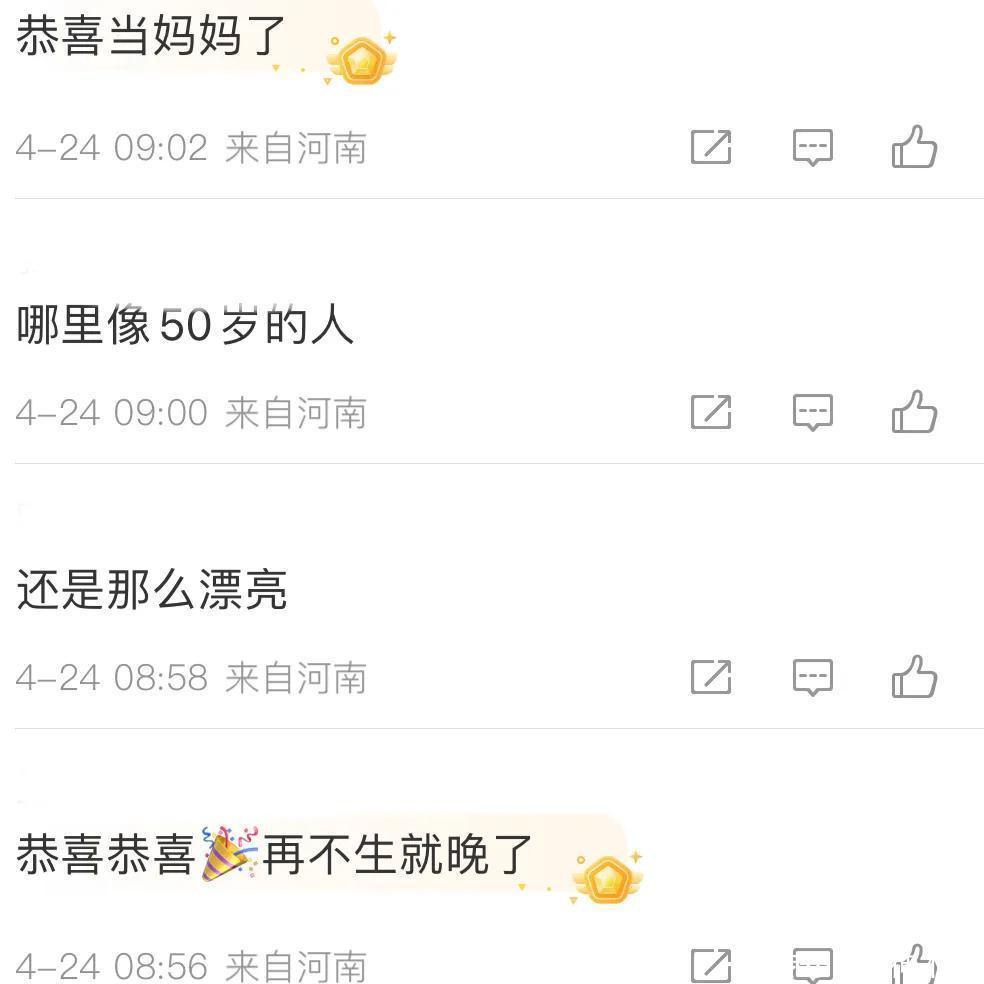Viewport: 984px width, 984px height.
Task: Like the comment '恭喜恭喜再不生就晚了'
Action: 914,964
